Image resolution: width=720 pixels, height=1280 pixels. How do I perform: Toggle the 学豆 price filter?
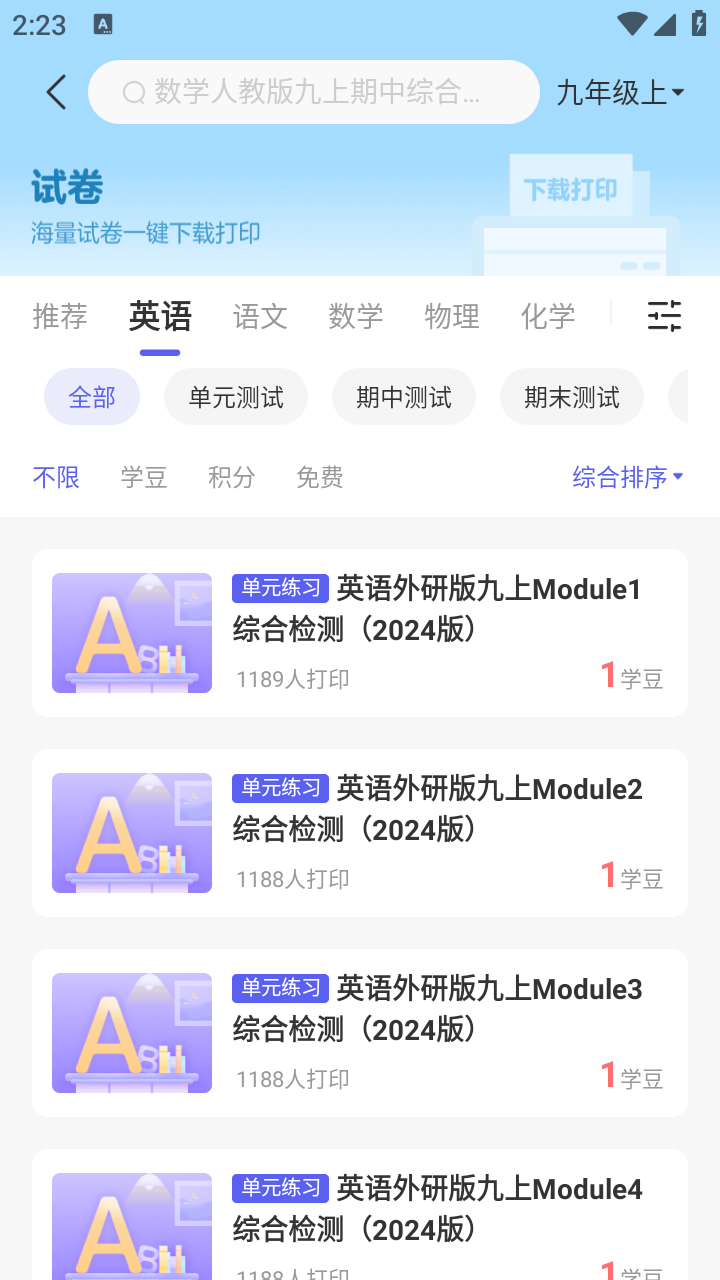144,477
